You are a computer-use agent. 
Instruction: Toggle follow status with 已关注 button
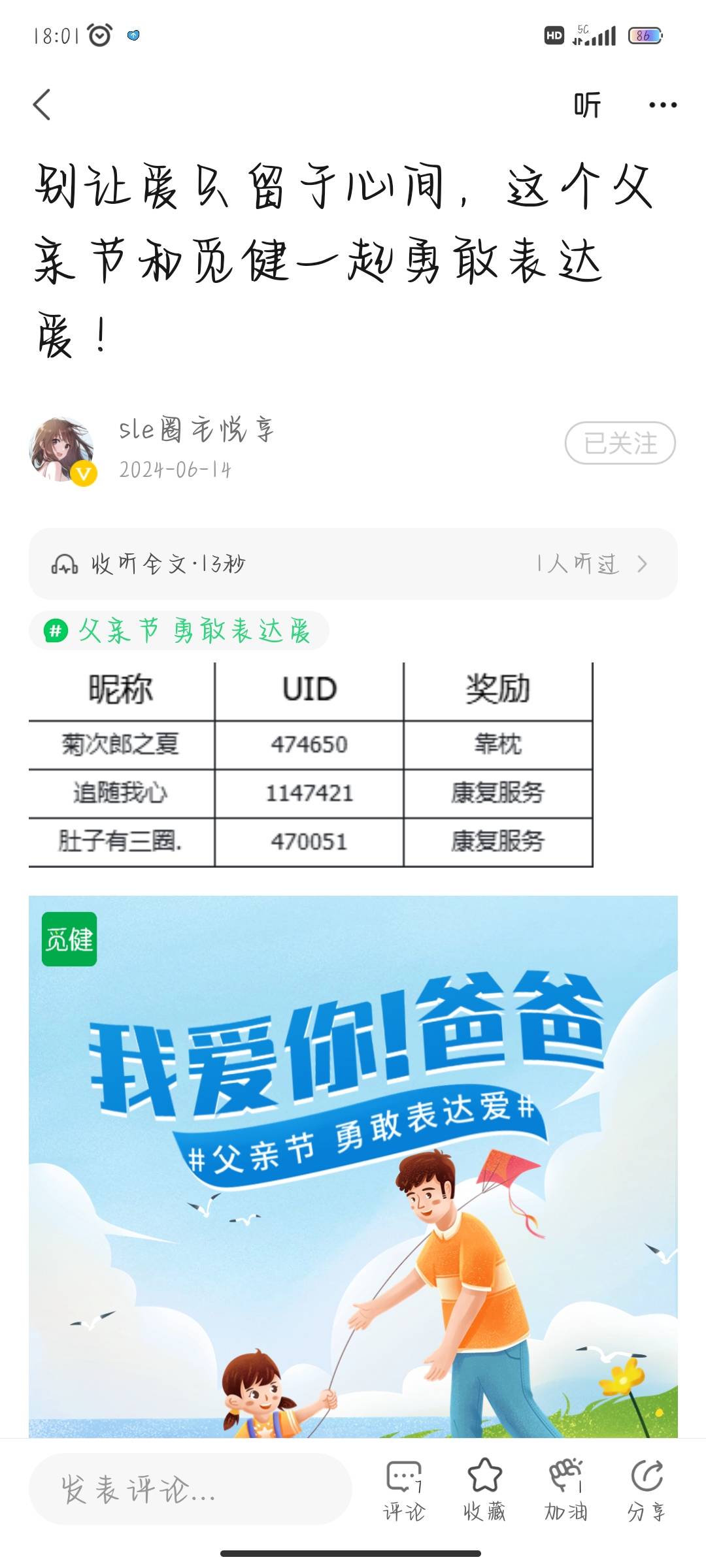[x=619, y=442]
